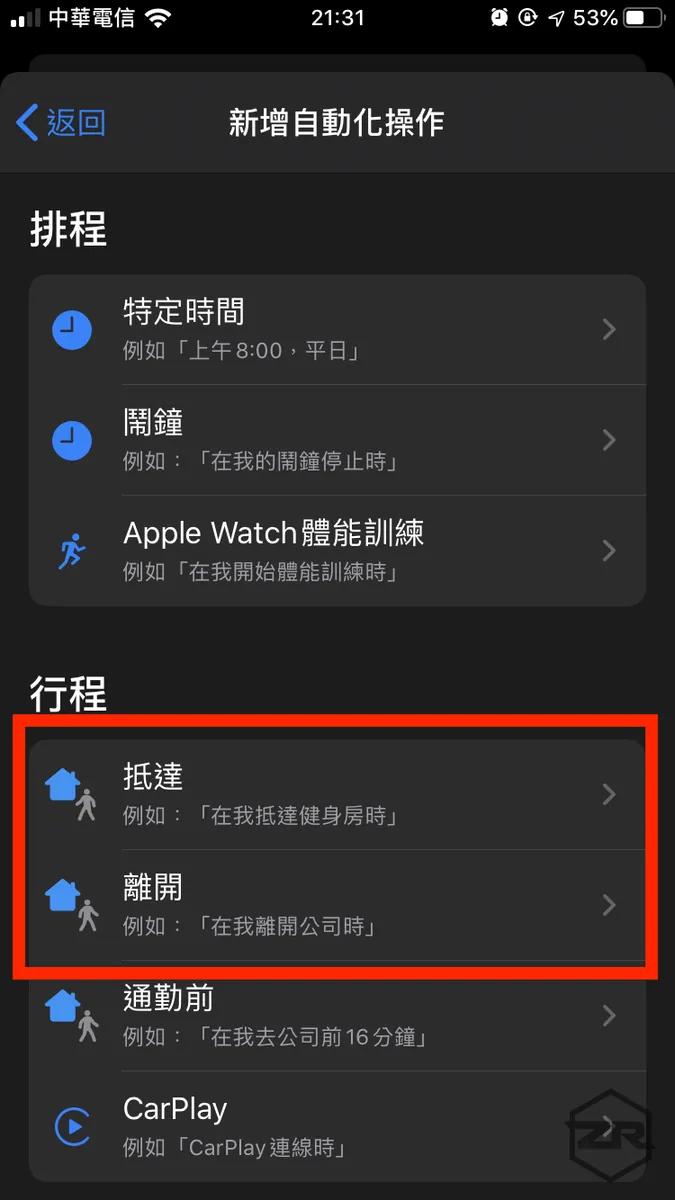Open the 抵達 location trigger
Viewport: 675px width, 1200px height.
pos(337,794)
